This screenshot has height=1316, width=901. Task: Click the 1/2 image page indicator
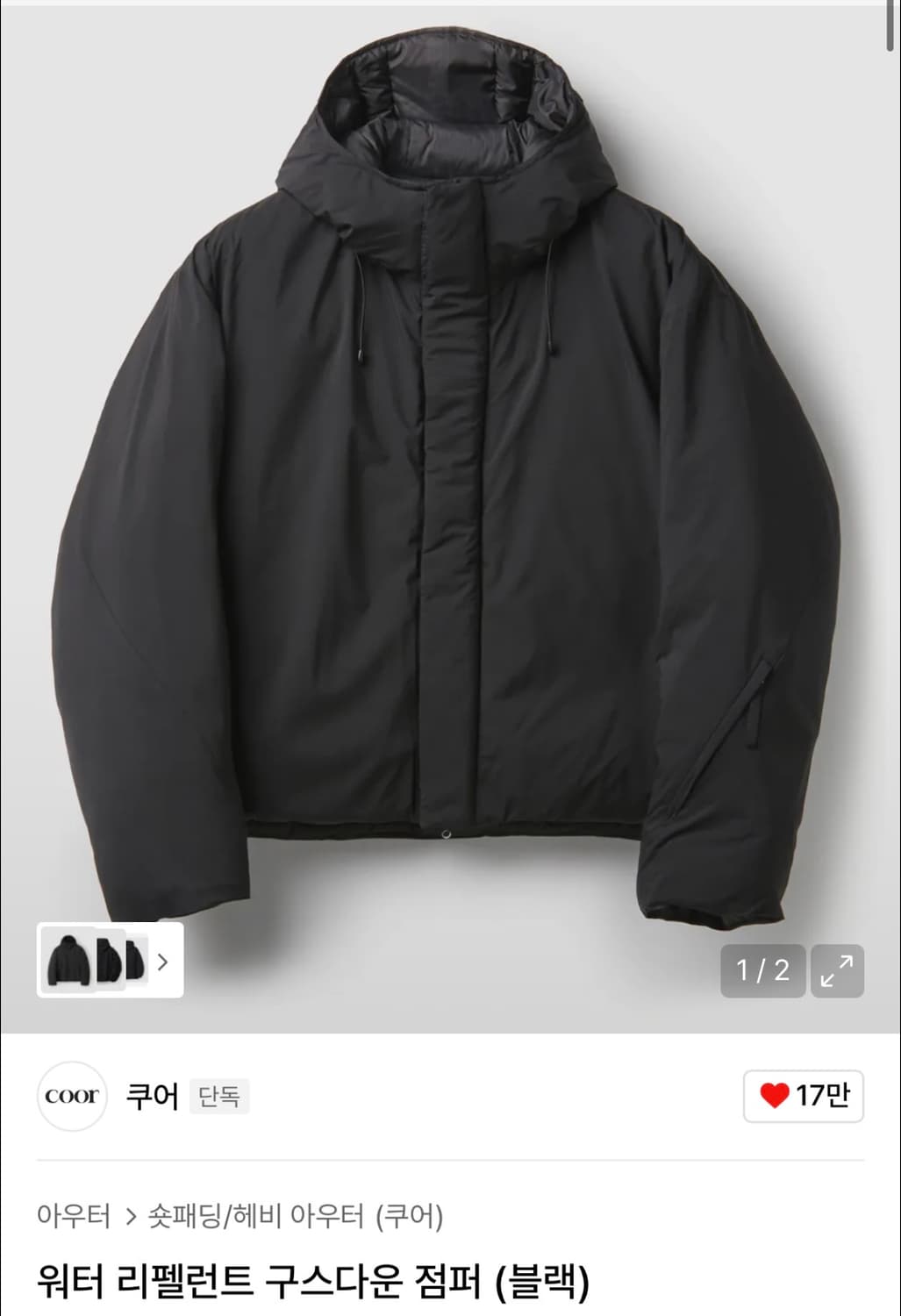click(762, 971)
